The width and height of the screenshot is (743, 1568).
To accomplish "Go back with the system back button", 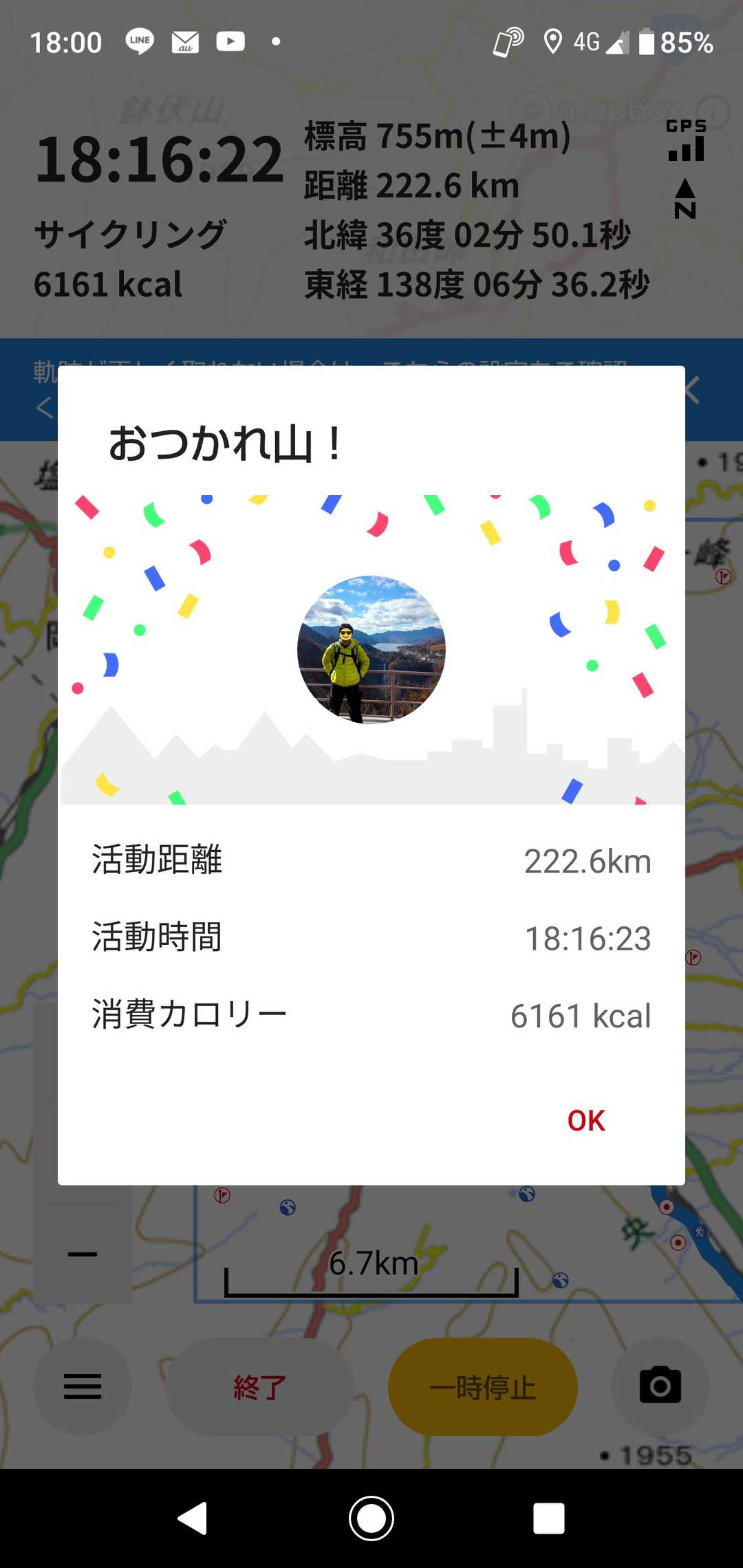I will [x=193, y=1518].
